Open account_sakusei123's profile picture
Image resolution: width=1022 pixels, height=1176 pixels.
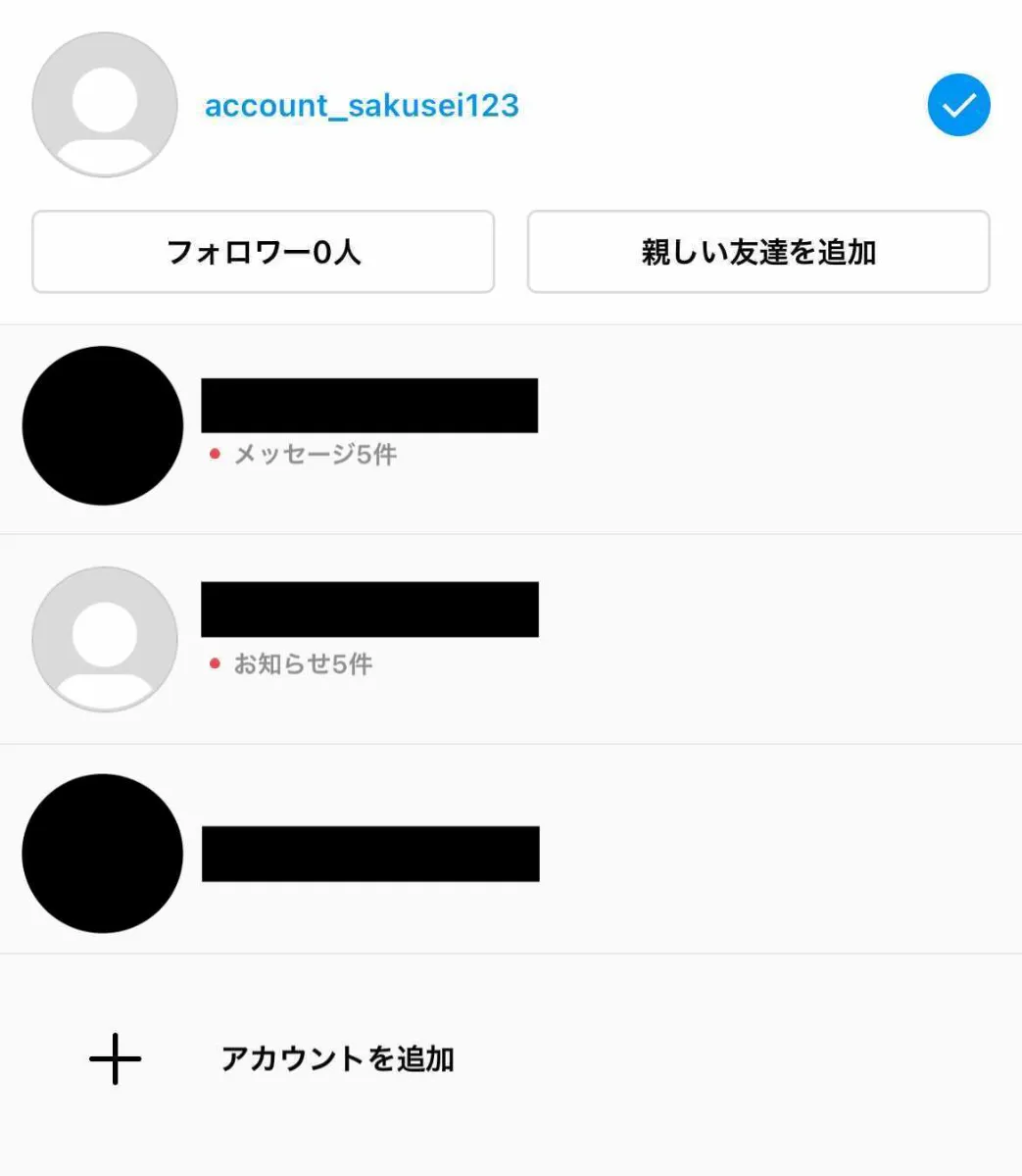104,105
